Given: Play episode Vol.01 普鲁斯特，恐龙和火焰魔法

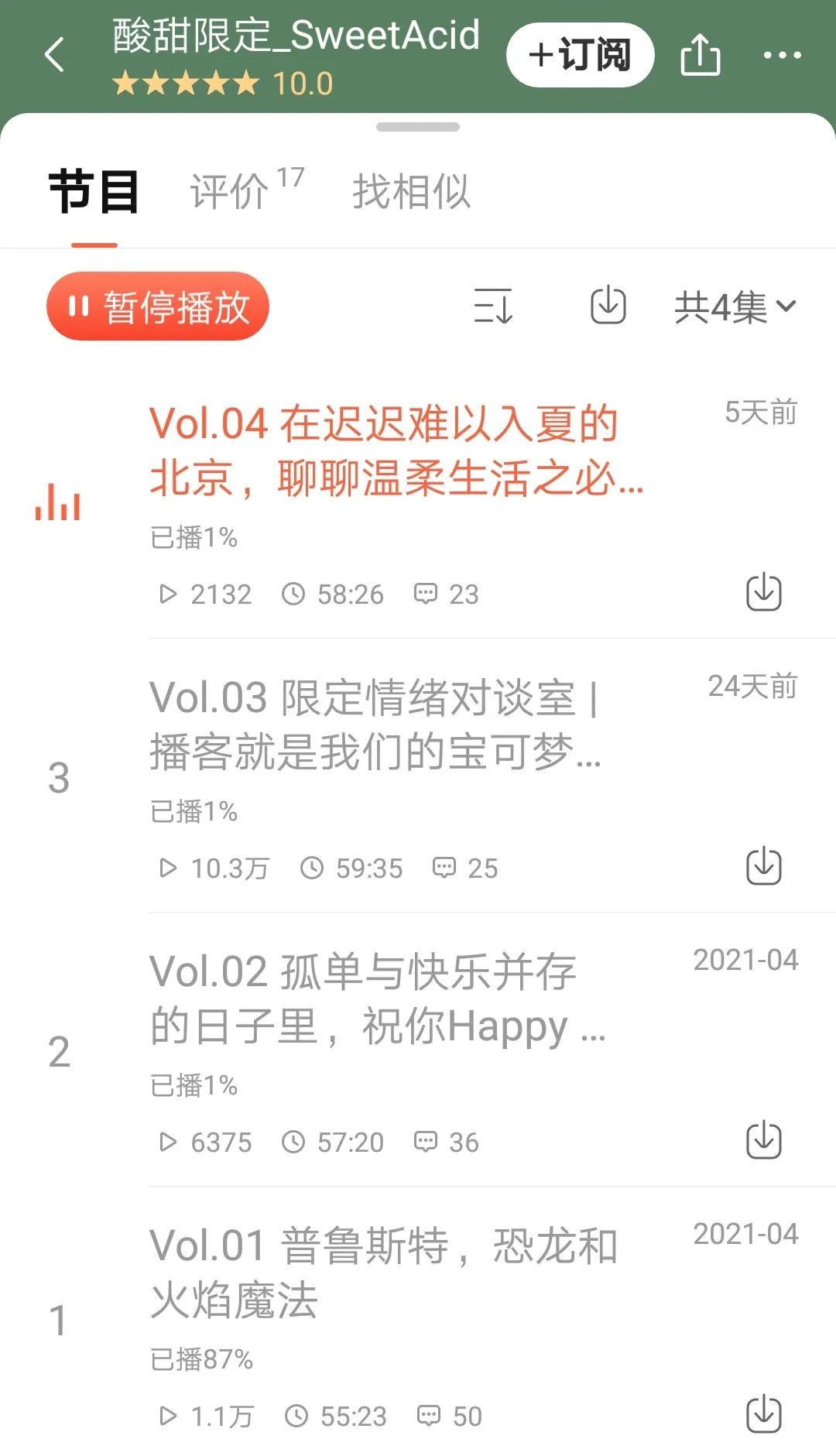Looking at the screenshot, I should (384, 1273).
